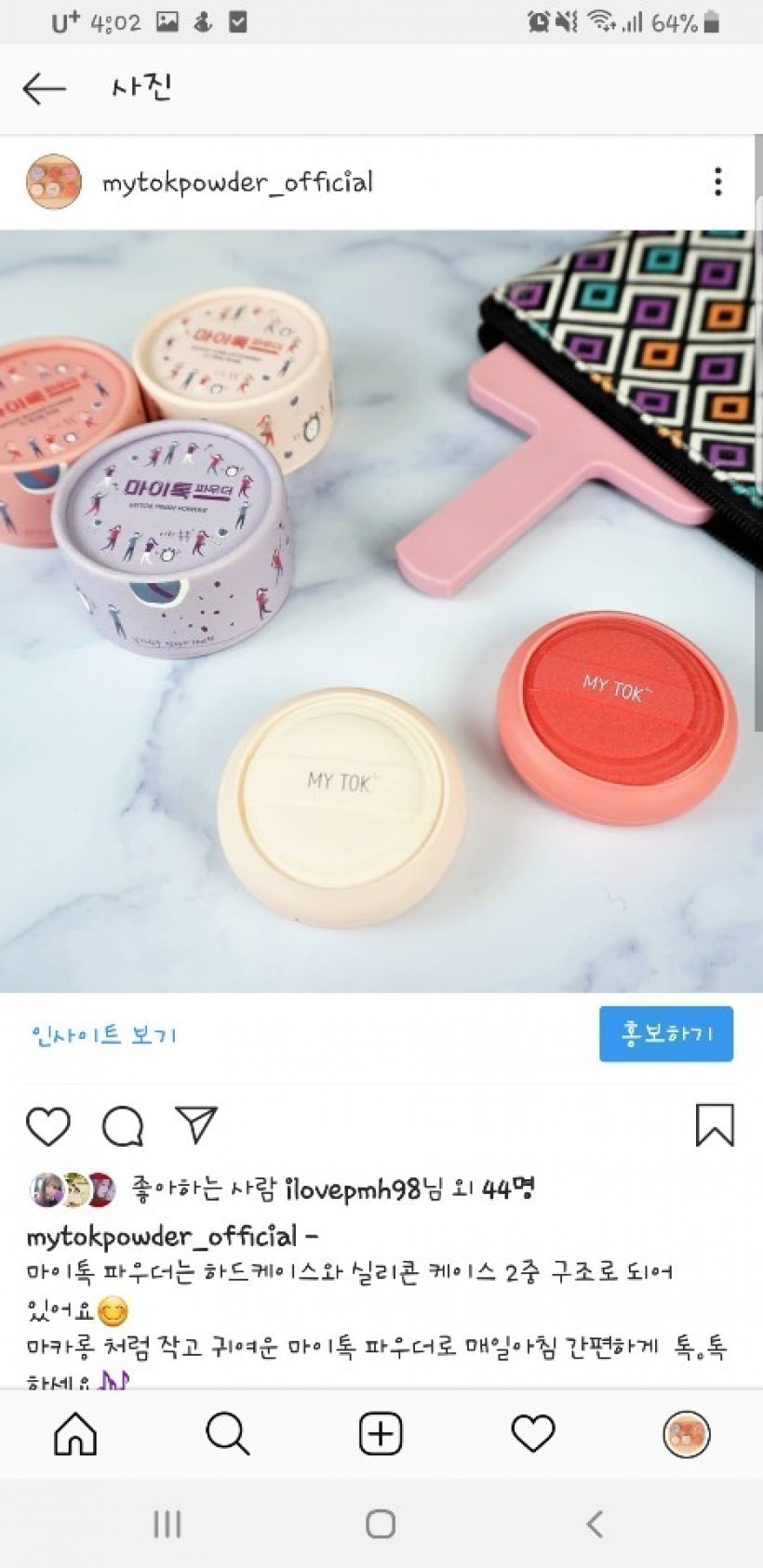Tap the system back button

(595, 1524)
